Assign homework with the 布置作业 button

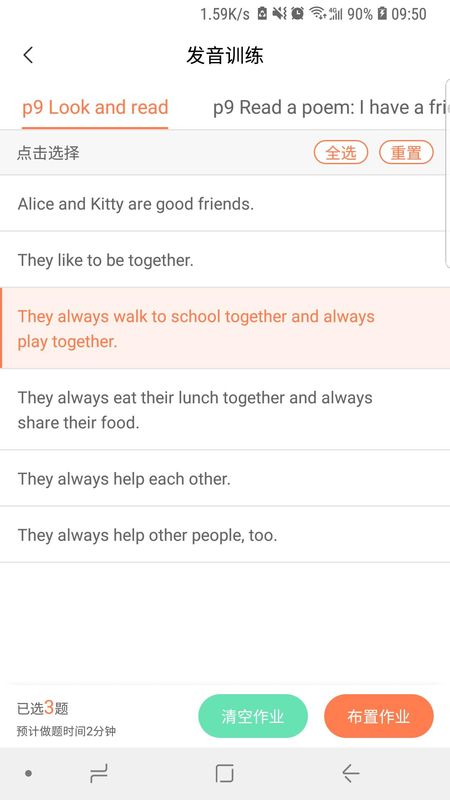point(379,716)
